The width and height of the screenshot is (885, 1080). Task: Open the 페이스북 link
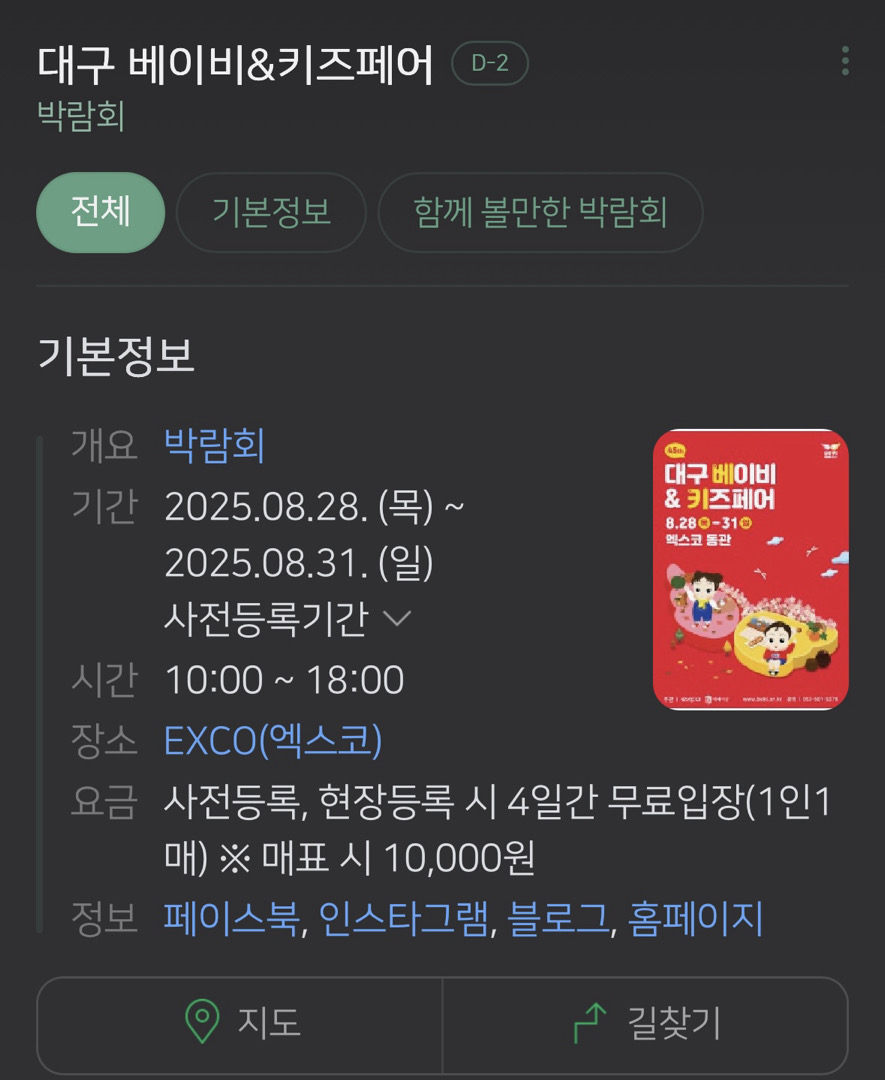coord(232,918)
